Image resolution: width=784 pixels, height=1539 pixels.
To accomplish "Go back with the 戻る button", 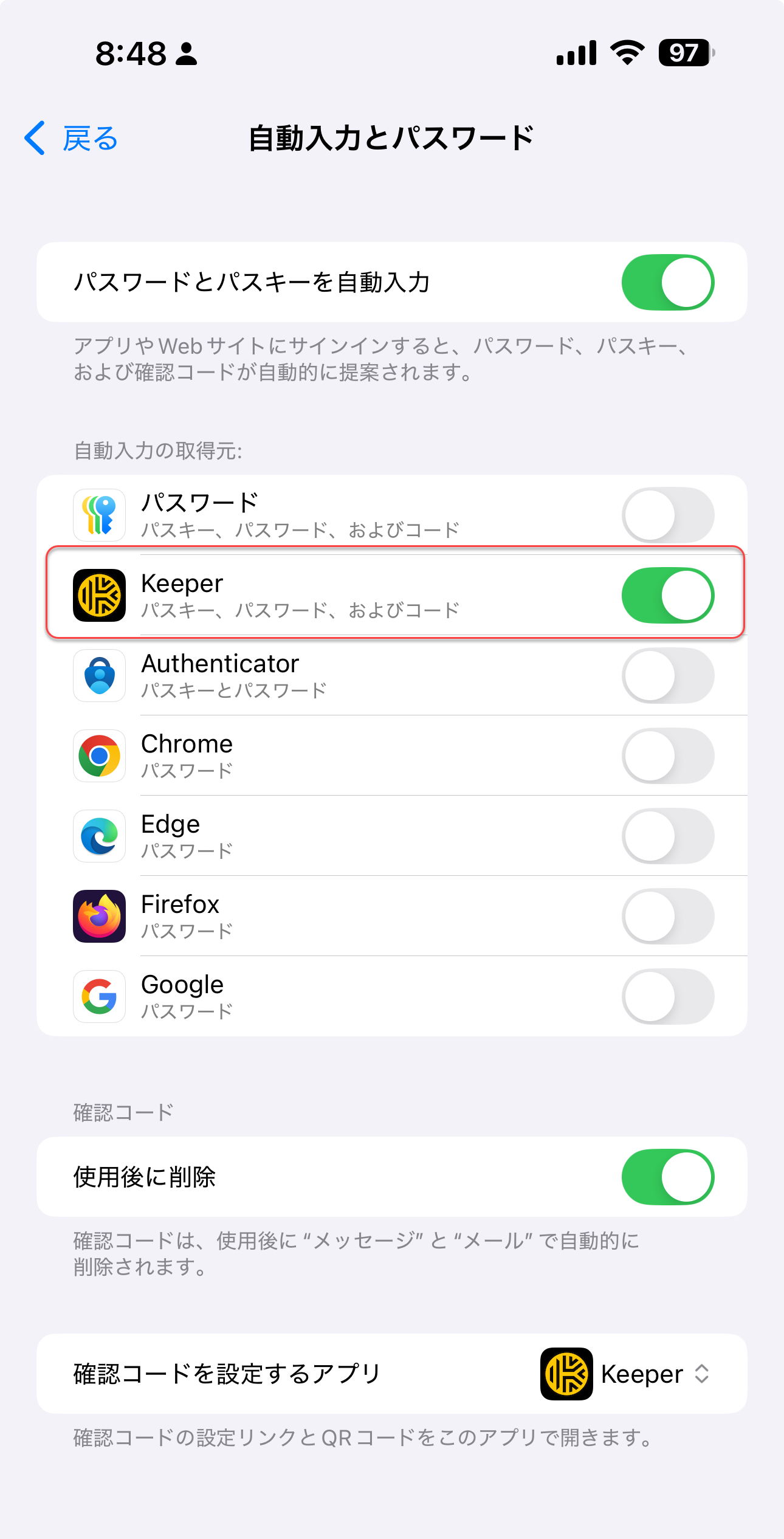I will 72,139.
